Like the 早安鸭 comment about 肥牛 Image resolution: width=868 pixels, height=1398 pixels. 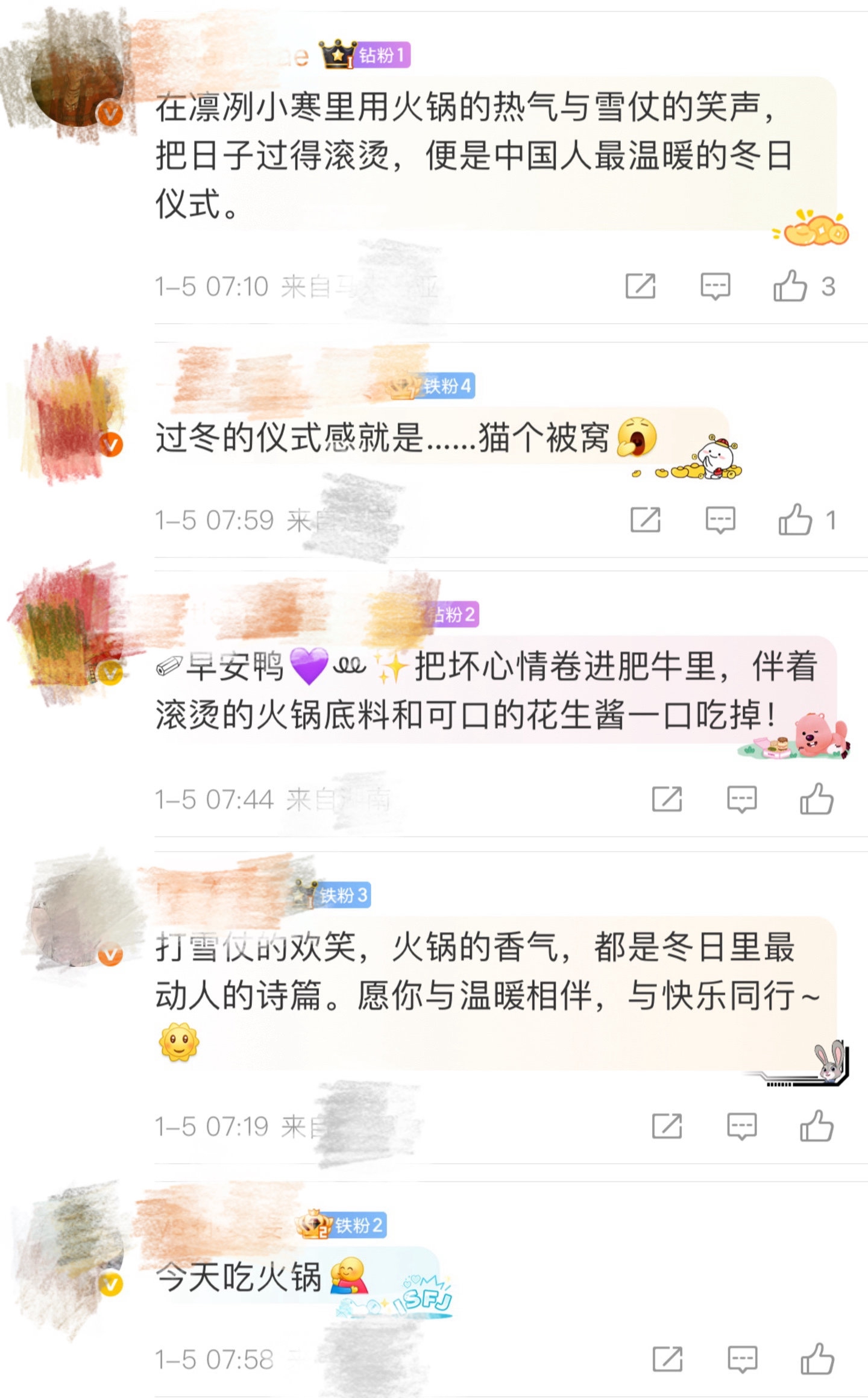pyautogui.click(x=817, y=799)
